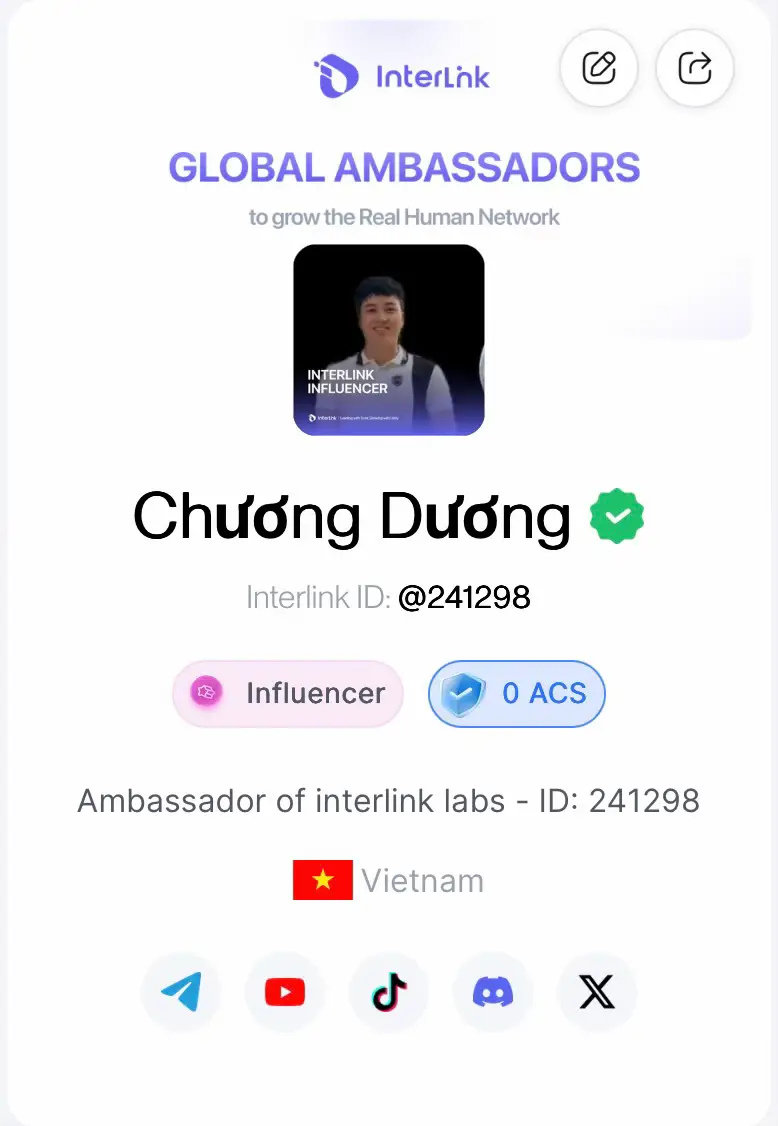Click the GLOBAL AMBASSADORS heading
This screenshot has width=778, height=1126.
click(405, 168)
